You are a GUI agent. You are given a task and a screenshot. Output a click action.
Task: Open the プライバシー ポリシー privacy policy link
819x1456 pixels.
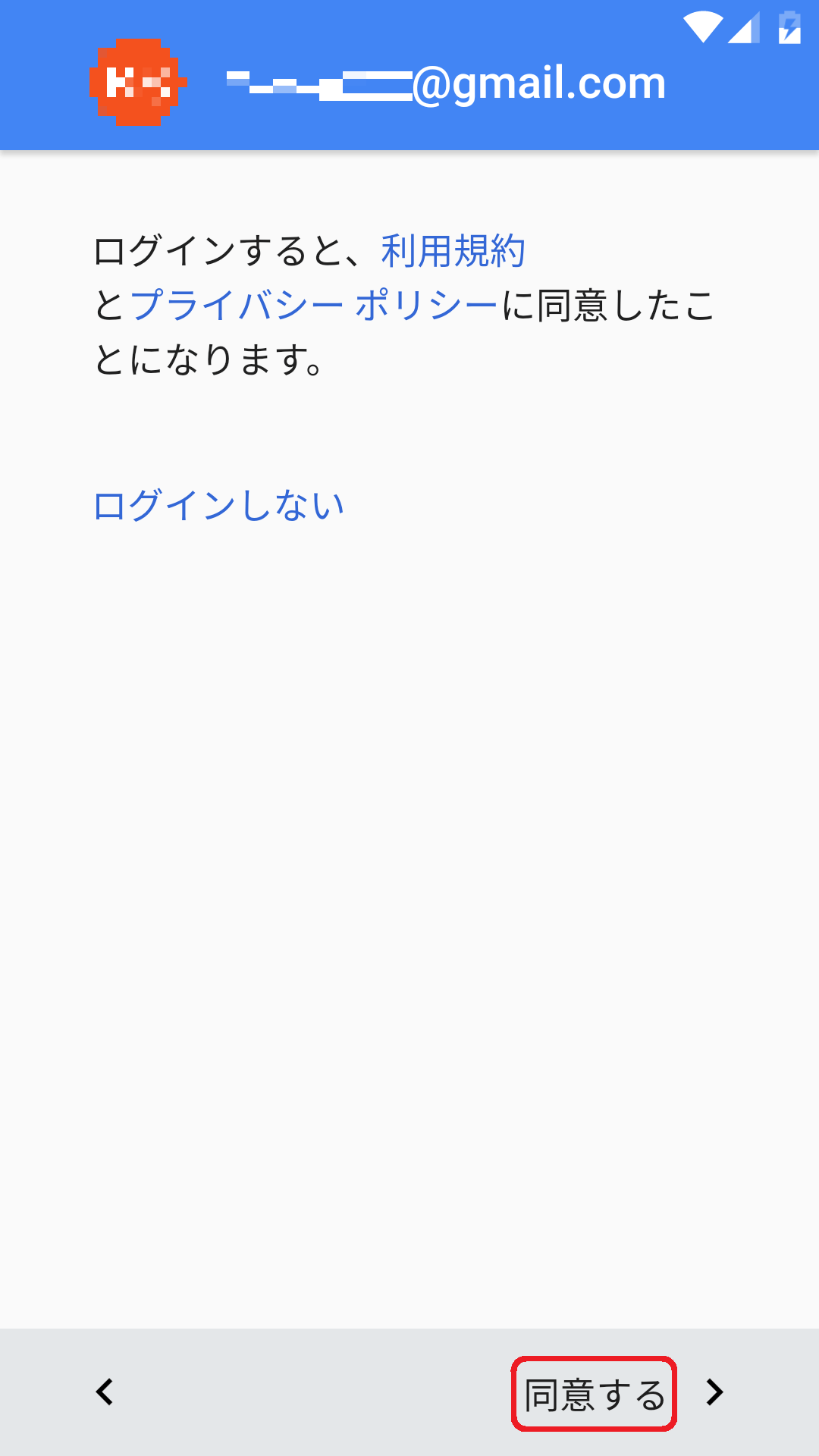tap(314, 306)
